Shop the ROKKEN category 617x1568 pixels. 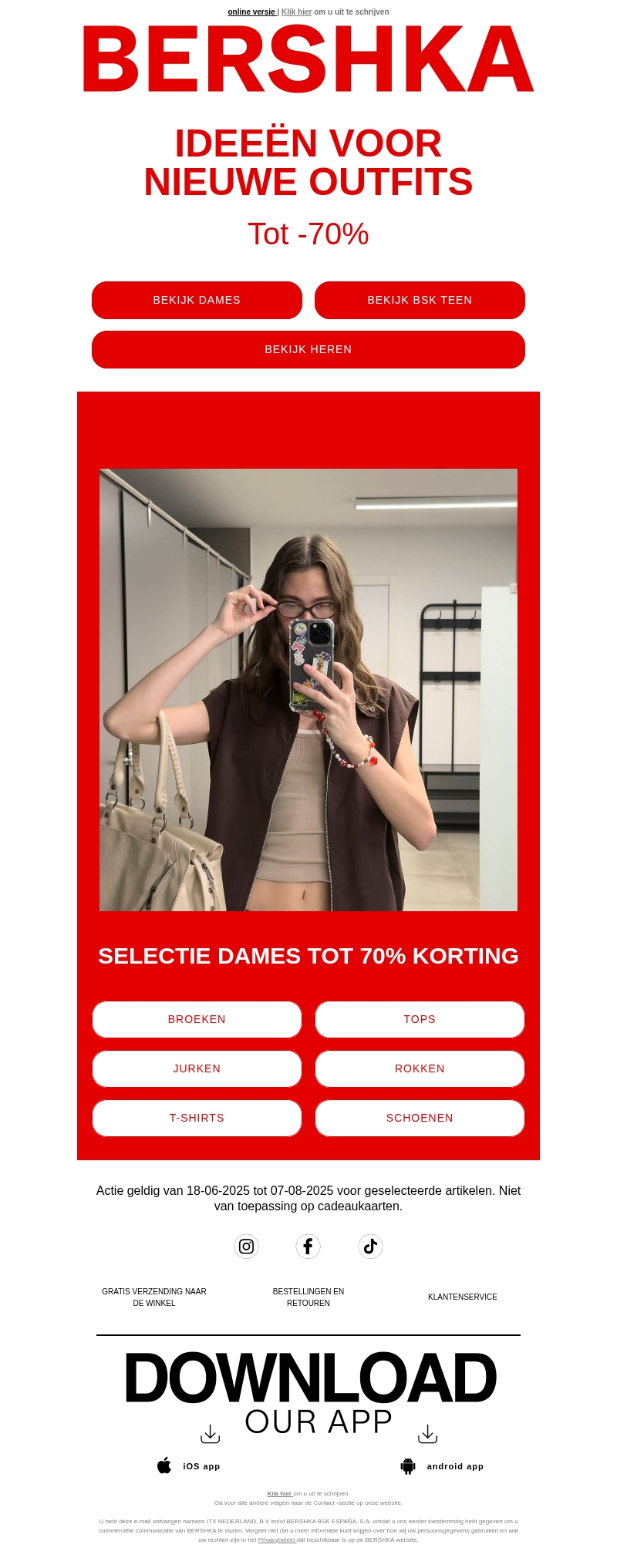[420, 1068]
